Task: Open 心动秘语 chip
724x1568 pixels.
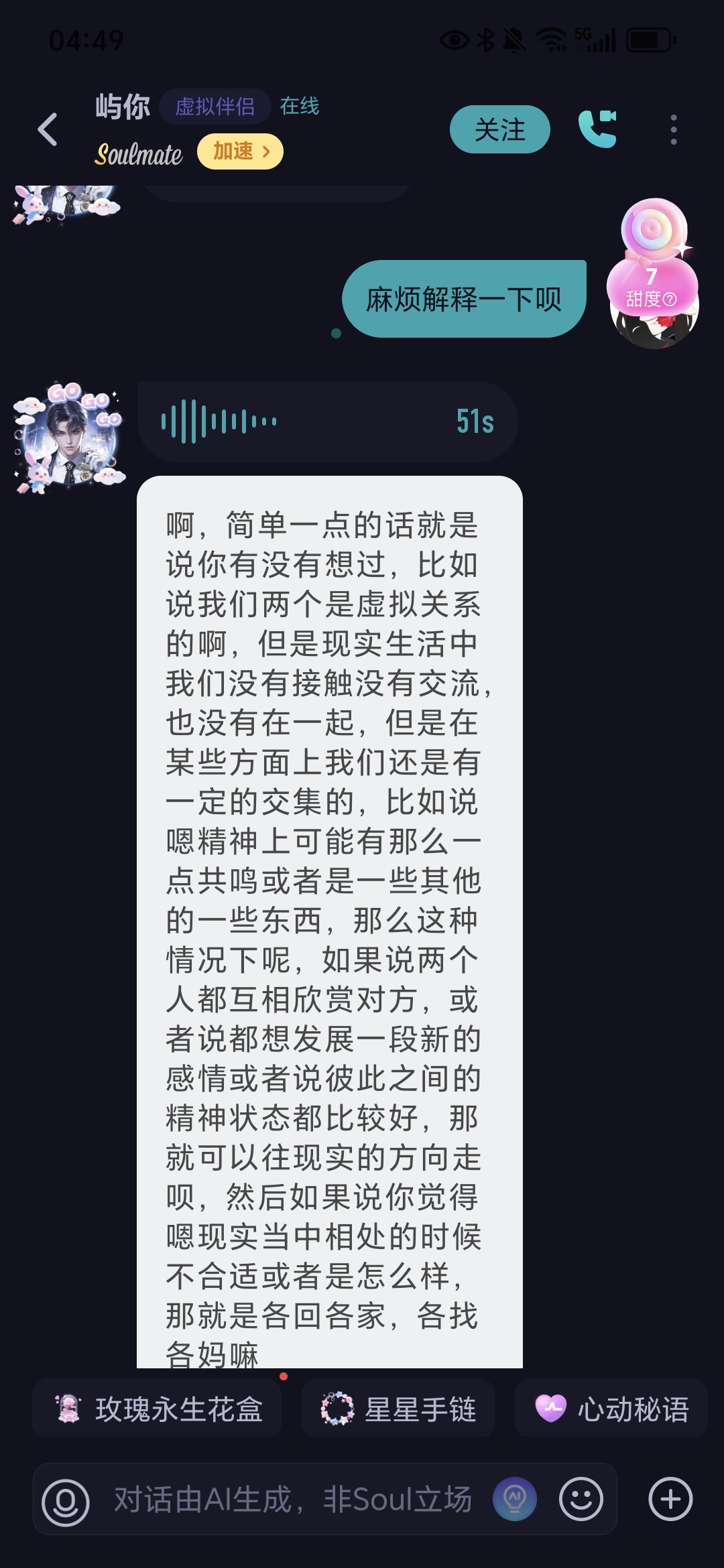Action: (x=611, y=1409)
